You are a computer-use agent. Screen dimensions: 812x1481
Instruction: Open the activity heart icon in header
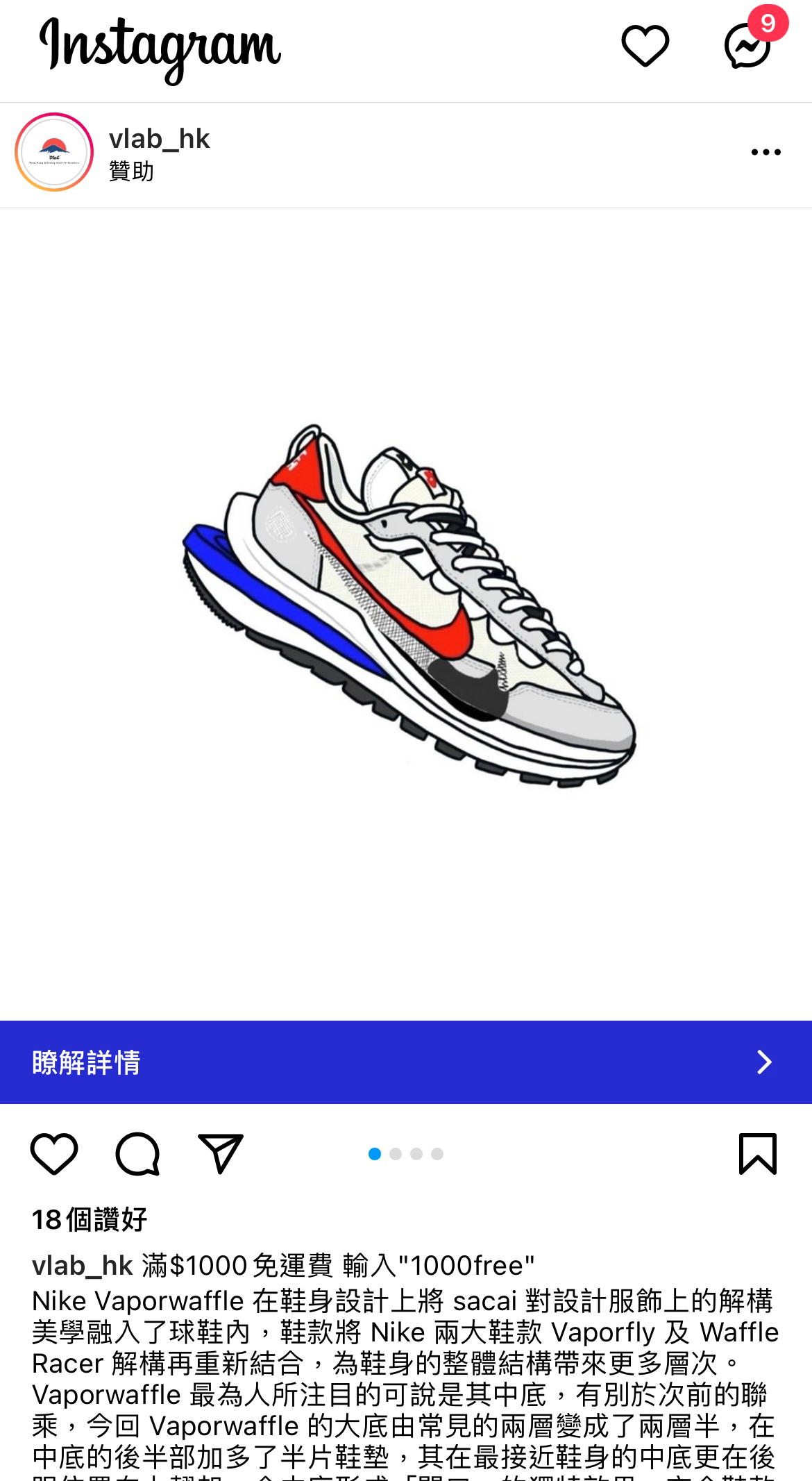(x=645, y=46)
